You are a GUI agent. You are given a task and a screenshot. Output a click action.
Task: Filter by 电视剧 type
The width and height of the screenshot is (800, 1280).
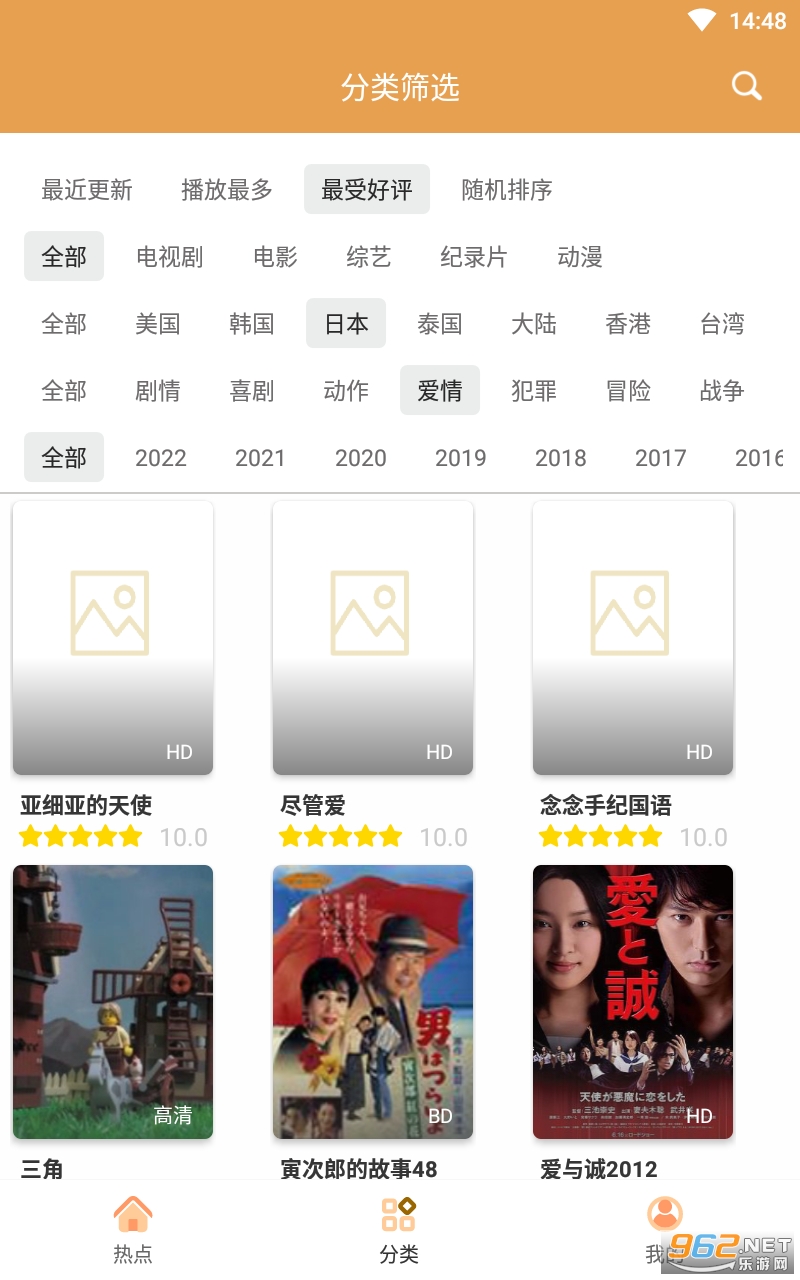[x=170, y=257]
